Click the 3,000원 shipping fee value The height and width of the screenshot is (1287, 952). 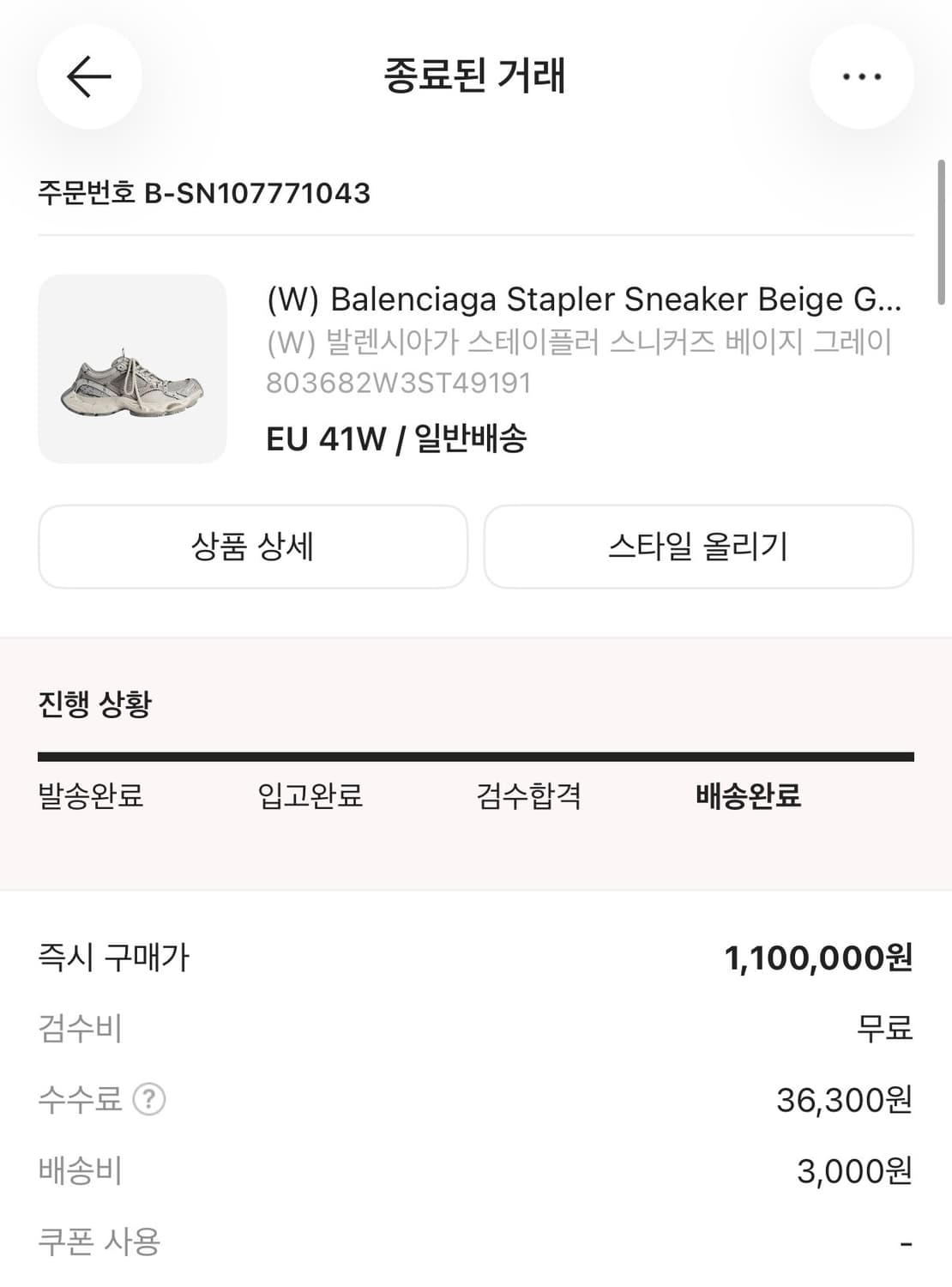coord(858,1168)
